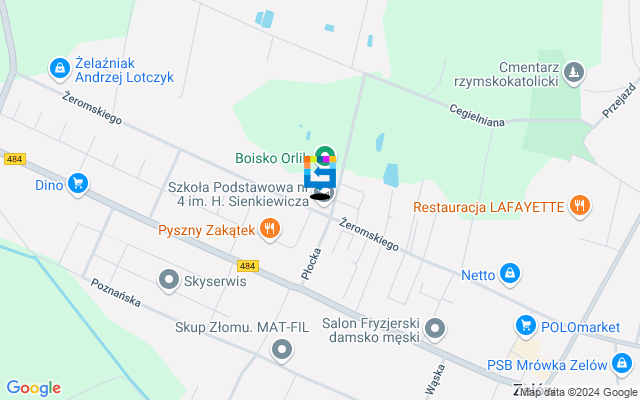Open the Netto store pin
640x400 pixels.
[x=510, y=272]
